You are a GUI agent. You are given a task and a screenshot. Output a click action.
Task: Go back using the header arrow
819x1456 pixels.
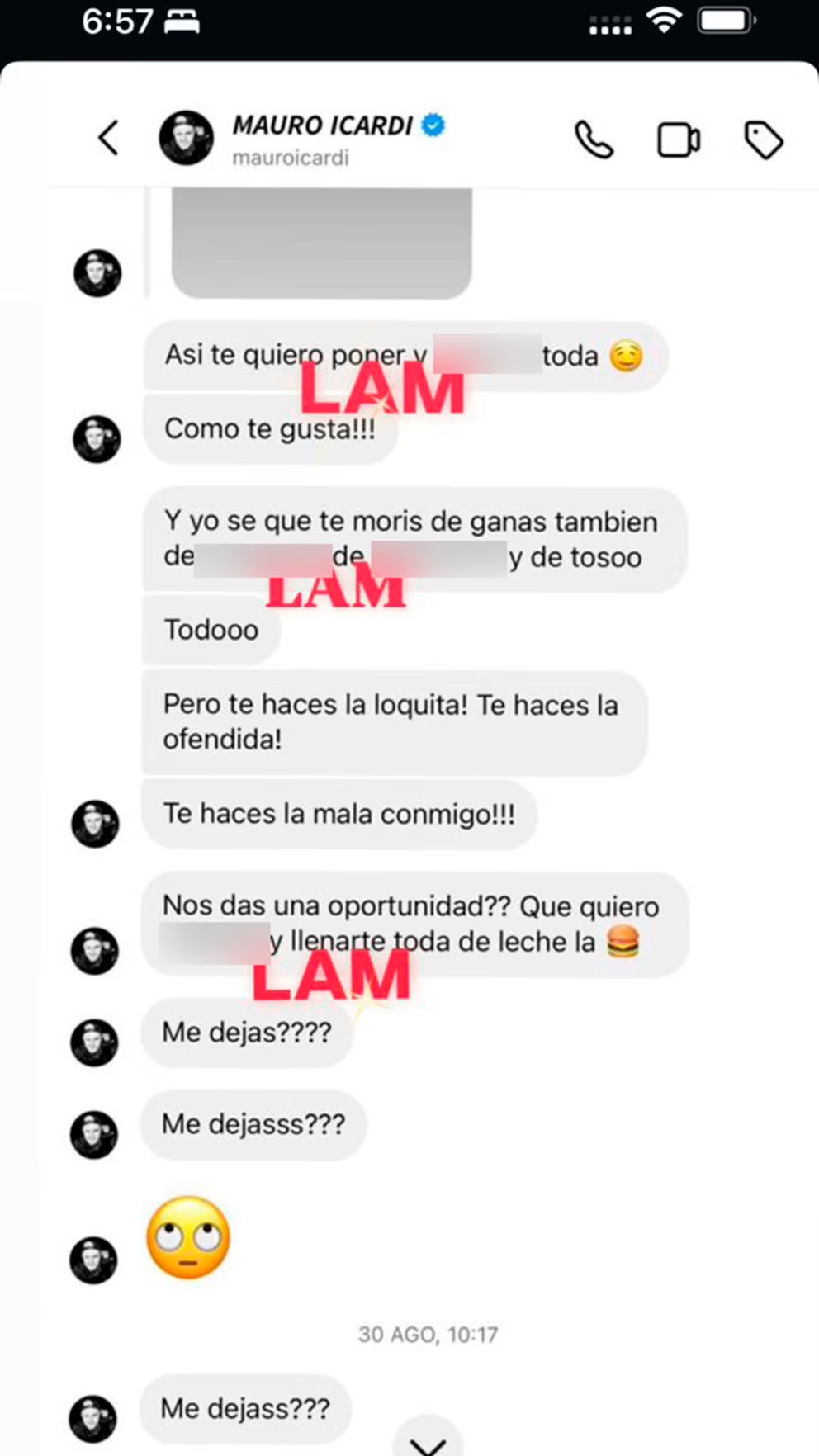(x=109, y=137)
